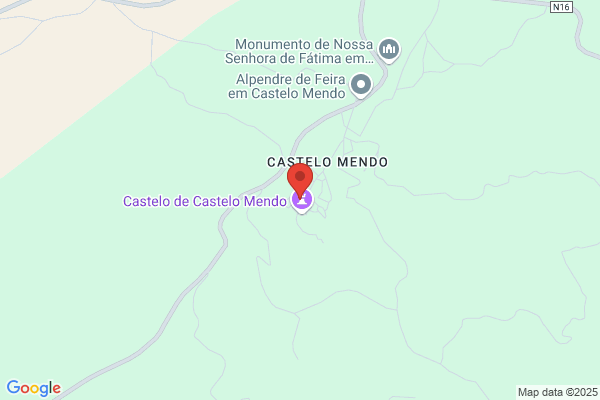
Task: Open the Monumento de Nossa Senhora de Fátima marker
Action: [389, 49]
